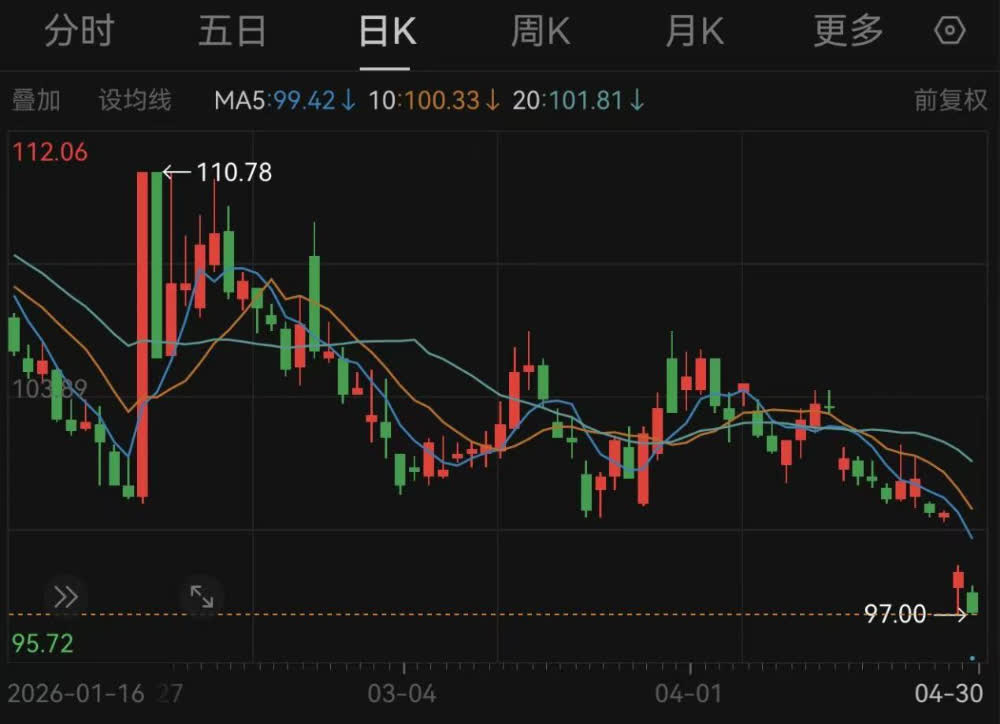This screenshot has height=724, width=1000.
Task: Tap 叠加 to overlay another stock
Action: click(36, 100)
